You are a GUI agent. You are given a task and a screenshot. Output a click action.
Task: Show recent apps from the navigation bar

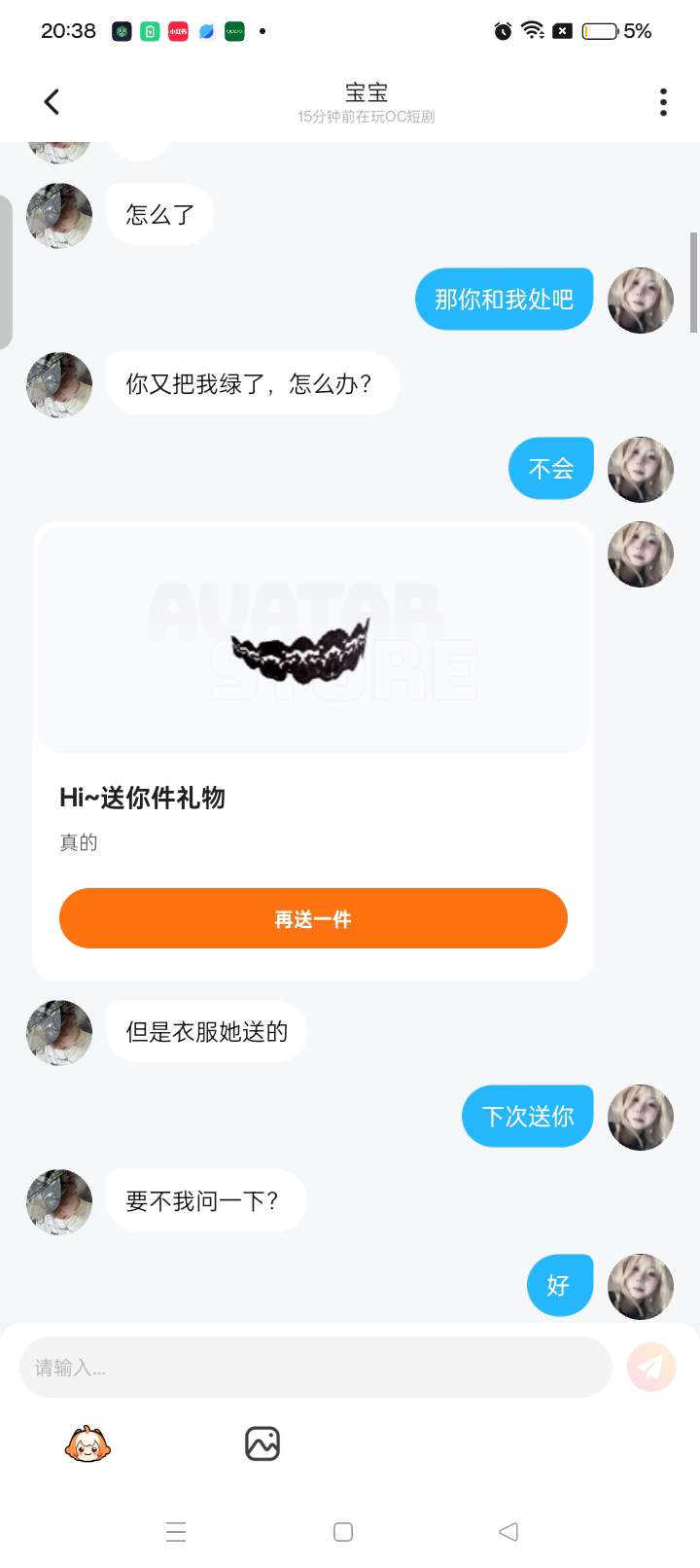point(176,1532)
